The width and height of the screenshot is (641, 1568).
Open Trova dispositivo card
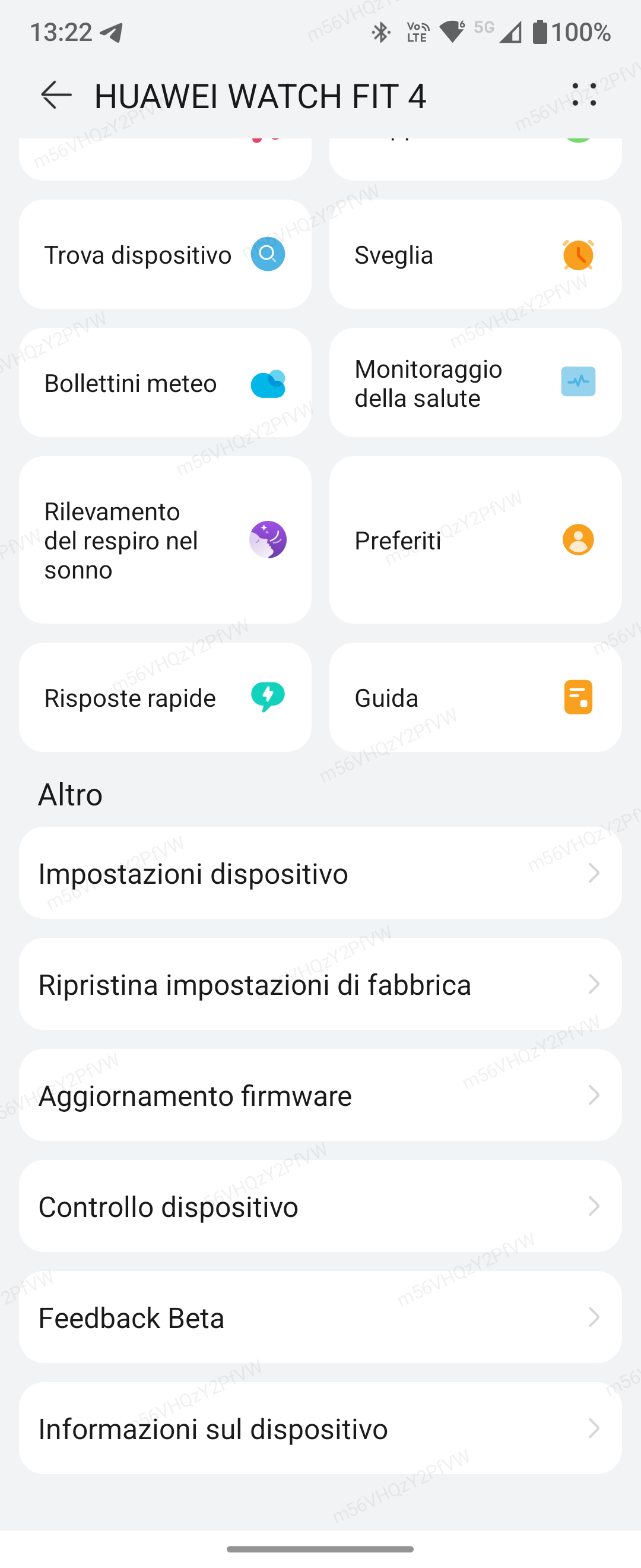coord(165,254)
